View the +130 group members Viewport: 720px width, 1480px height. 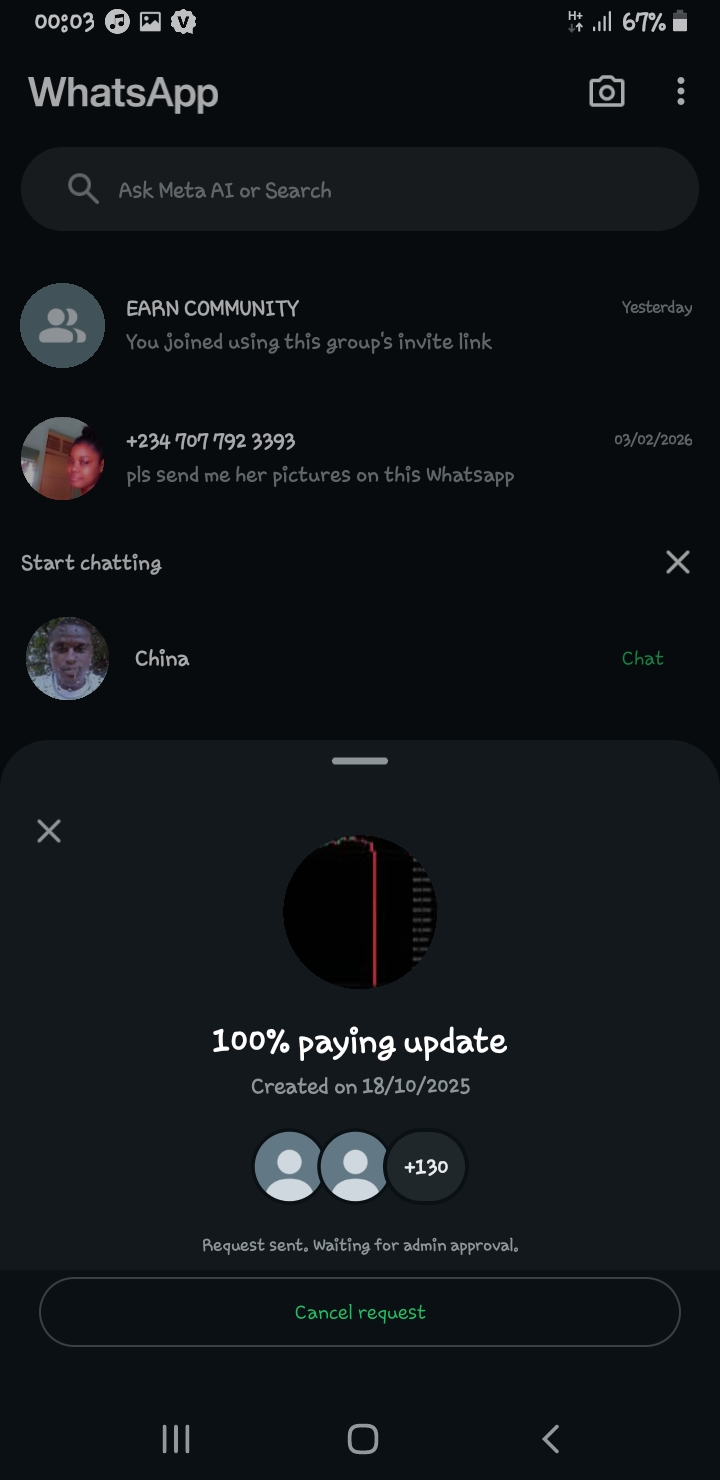click(426, 1167)
